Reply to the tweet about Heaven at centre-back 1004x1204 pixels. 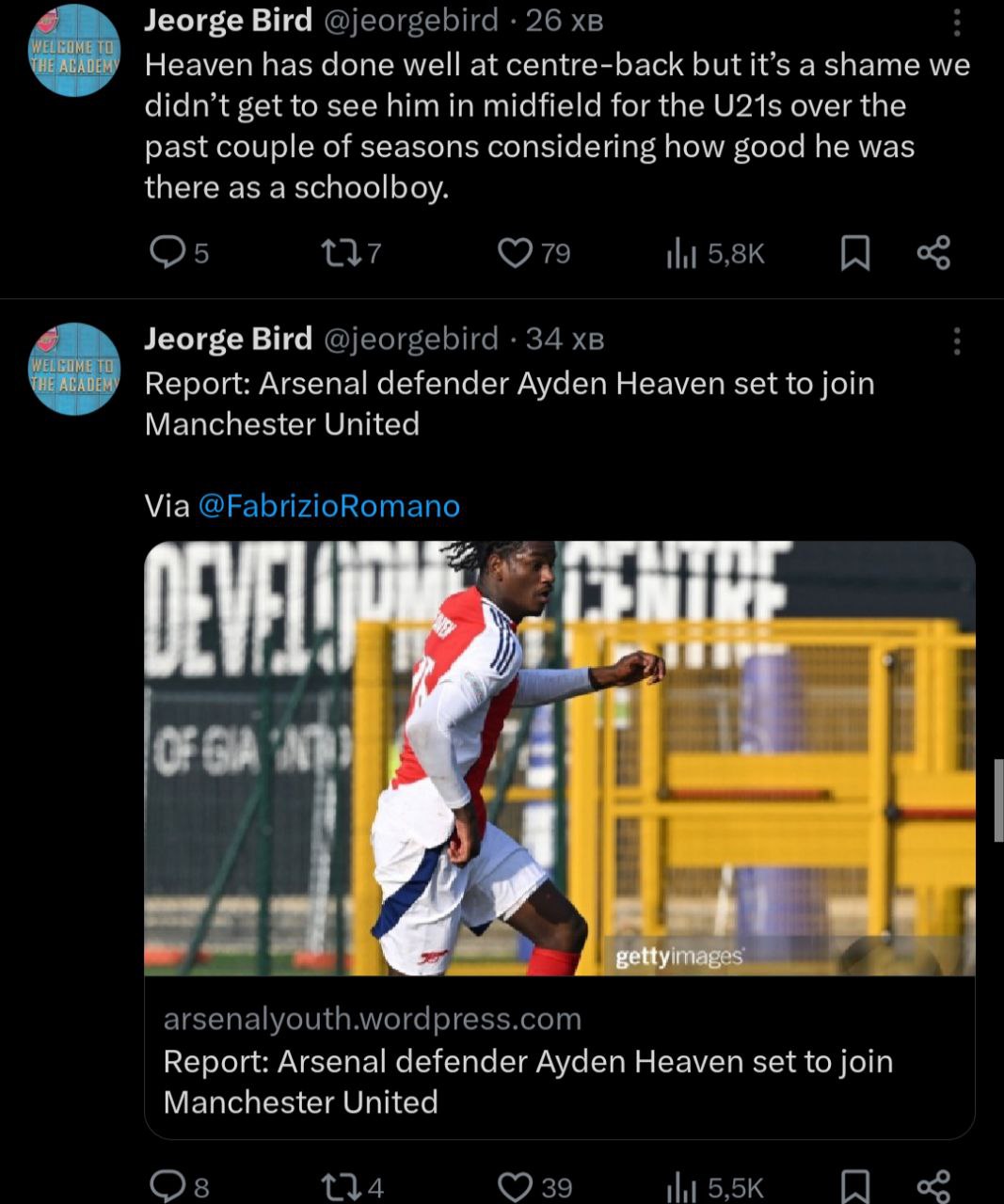coord(168,252)
